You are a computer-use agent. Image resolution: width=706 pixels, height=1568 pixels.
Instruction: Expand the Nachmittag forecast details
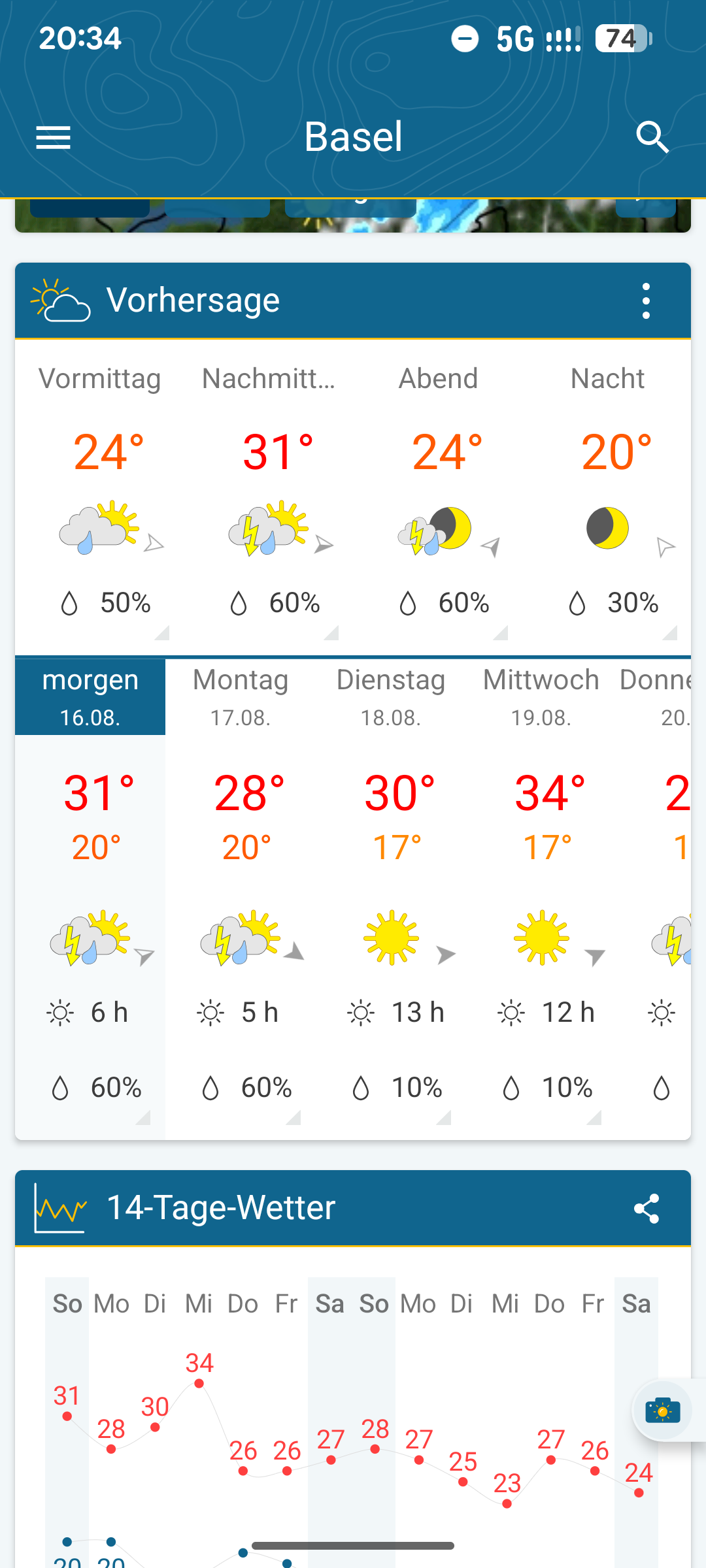point(269,500)
